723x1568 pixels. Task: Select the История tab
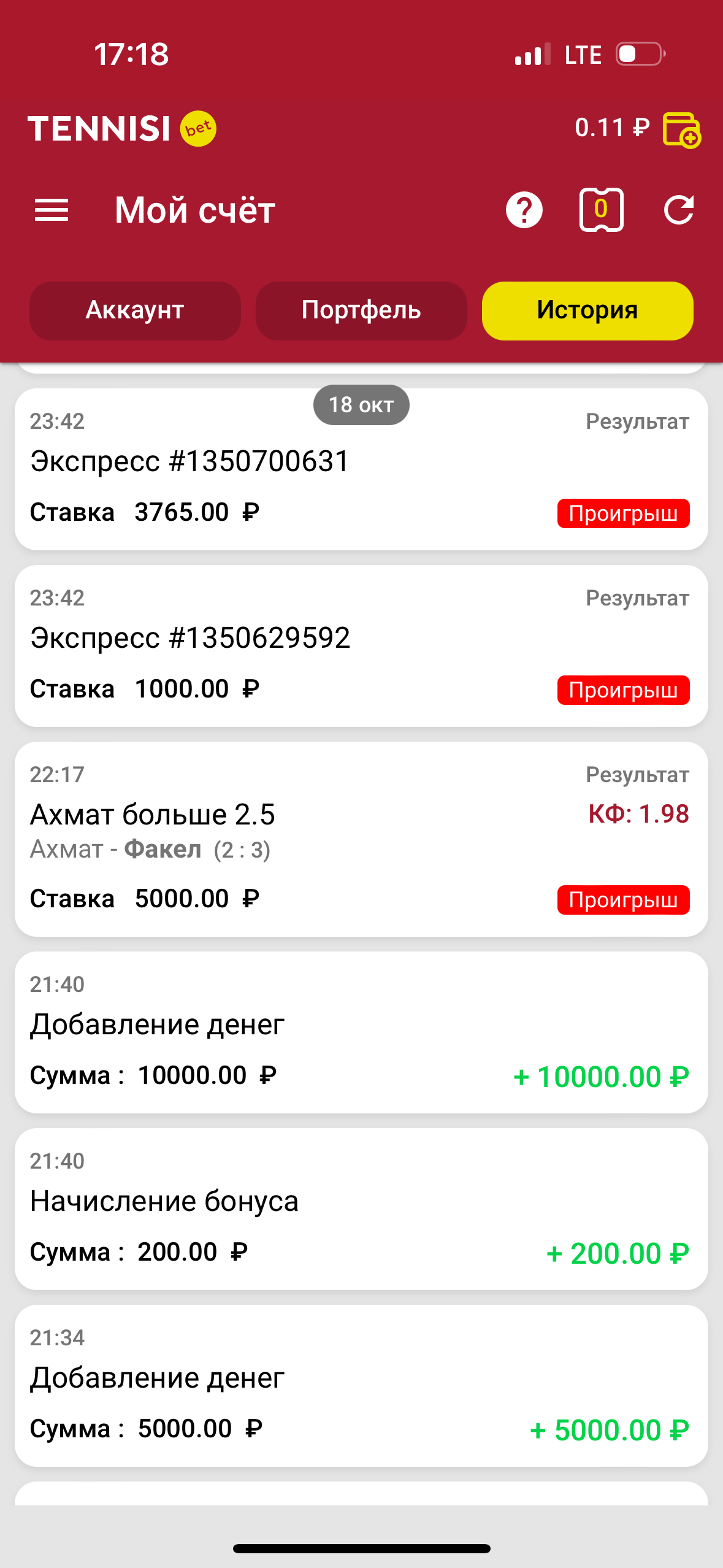tap(587, 310)
